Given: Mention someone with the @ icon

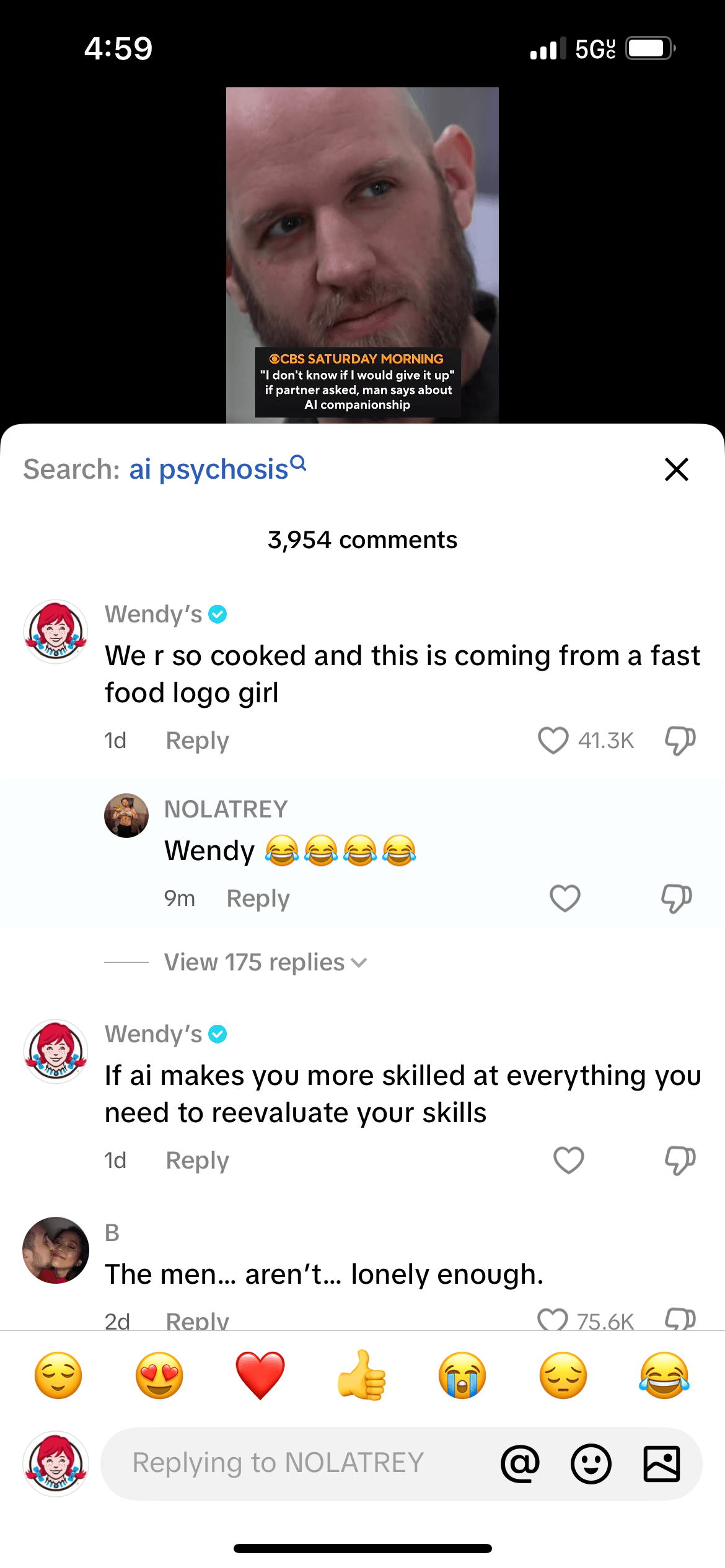Looking at the screenshot, I should click(521, 1464).
